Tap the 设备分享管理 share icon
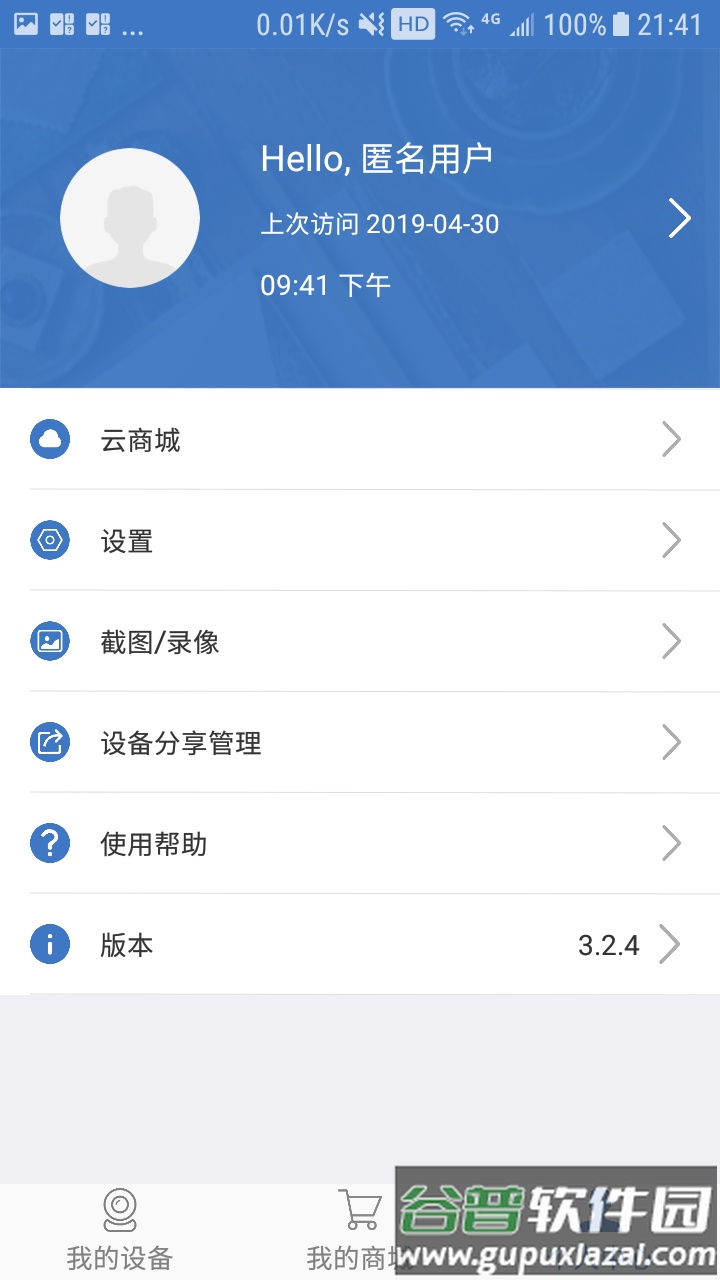720x1280 pixels. [50, 743]
